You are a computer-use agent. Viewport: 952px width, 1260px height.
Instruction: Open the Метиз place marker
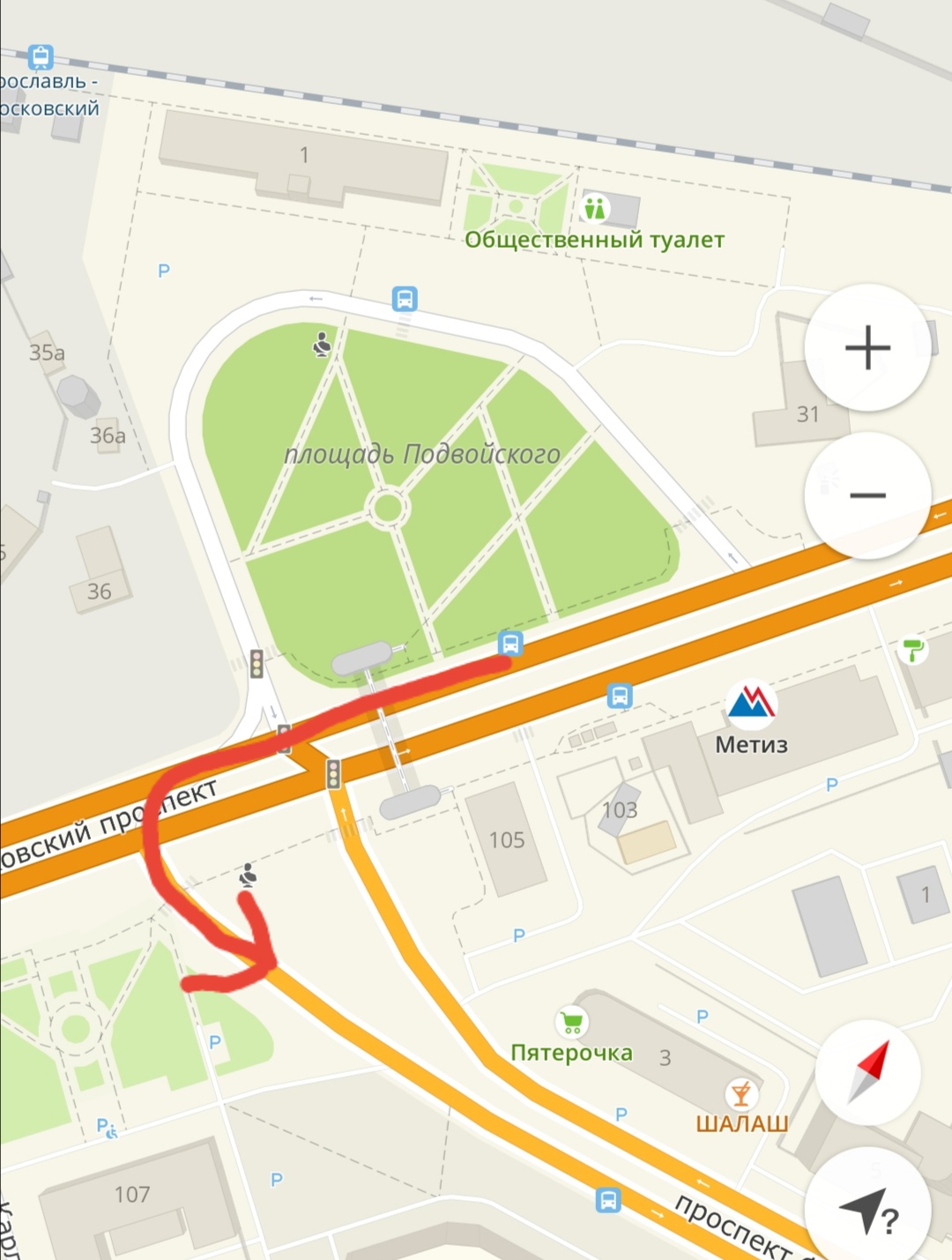pyautogui.click(x=750, y=703)
